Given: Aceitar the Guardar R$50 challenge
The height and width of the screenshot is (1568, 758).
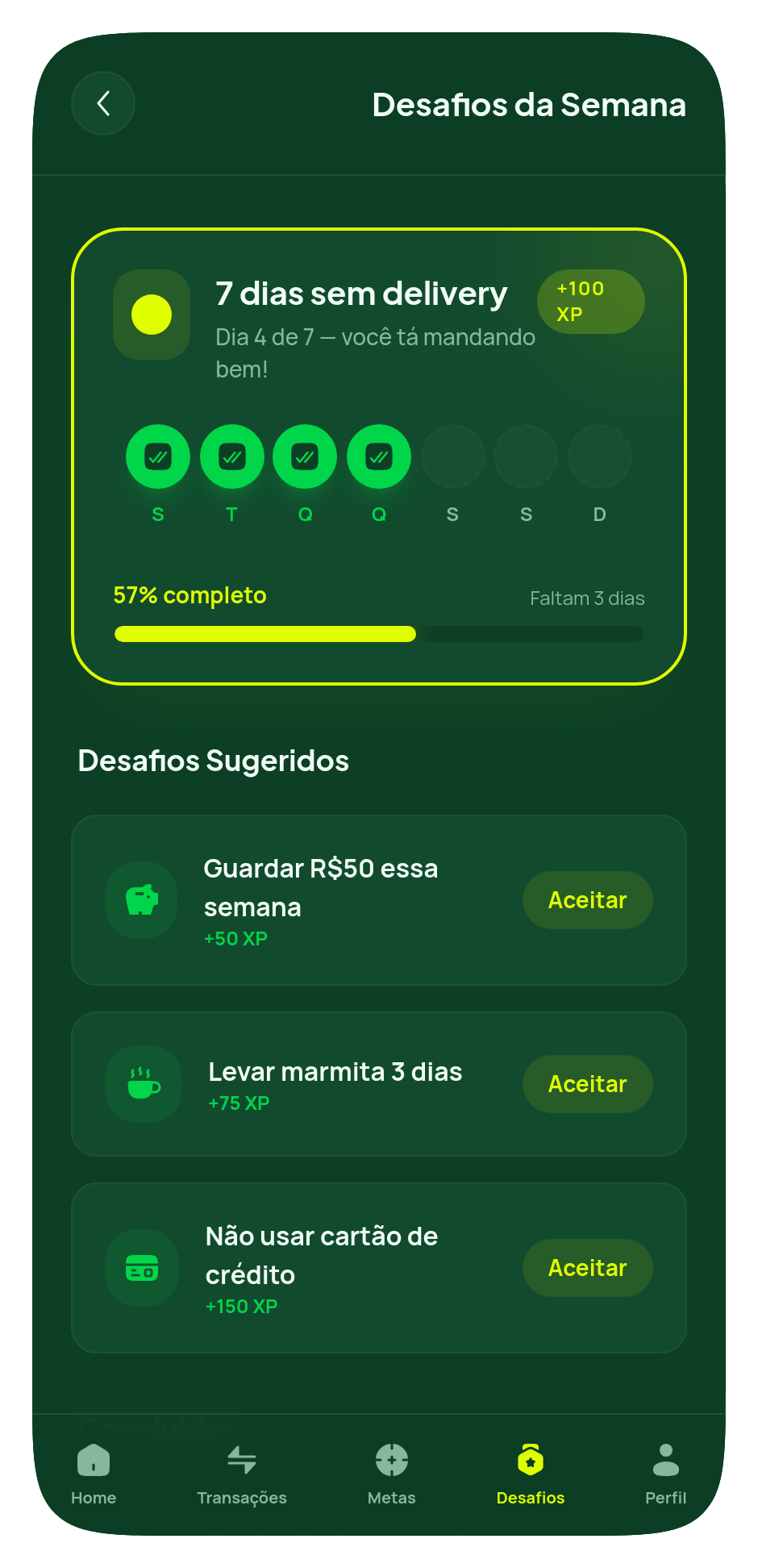Looking at the screenshot, I should pos(587,899).
